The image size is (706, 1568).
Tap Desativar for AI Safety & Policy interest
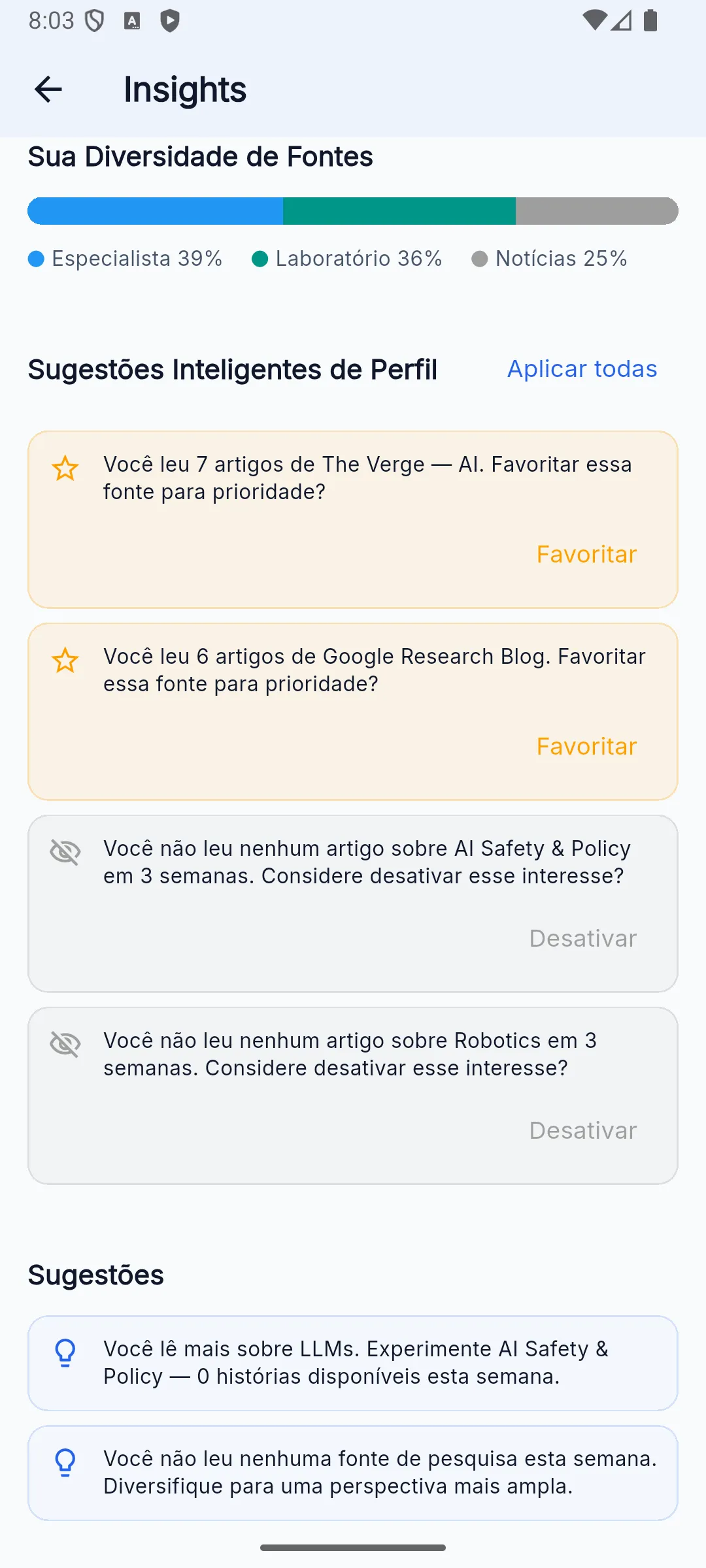583,938
